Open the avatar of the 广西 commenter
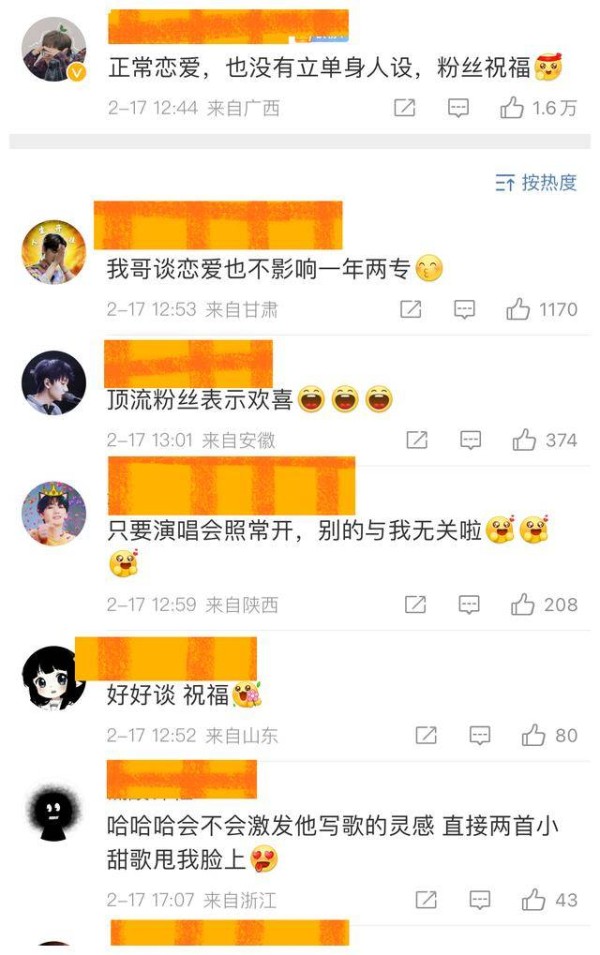This screenshot has width=600, height=955. [x=54, y=50]
